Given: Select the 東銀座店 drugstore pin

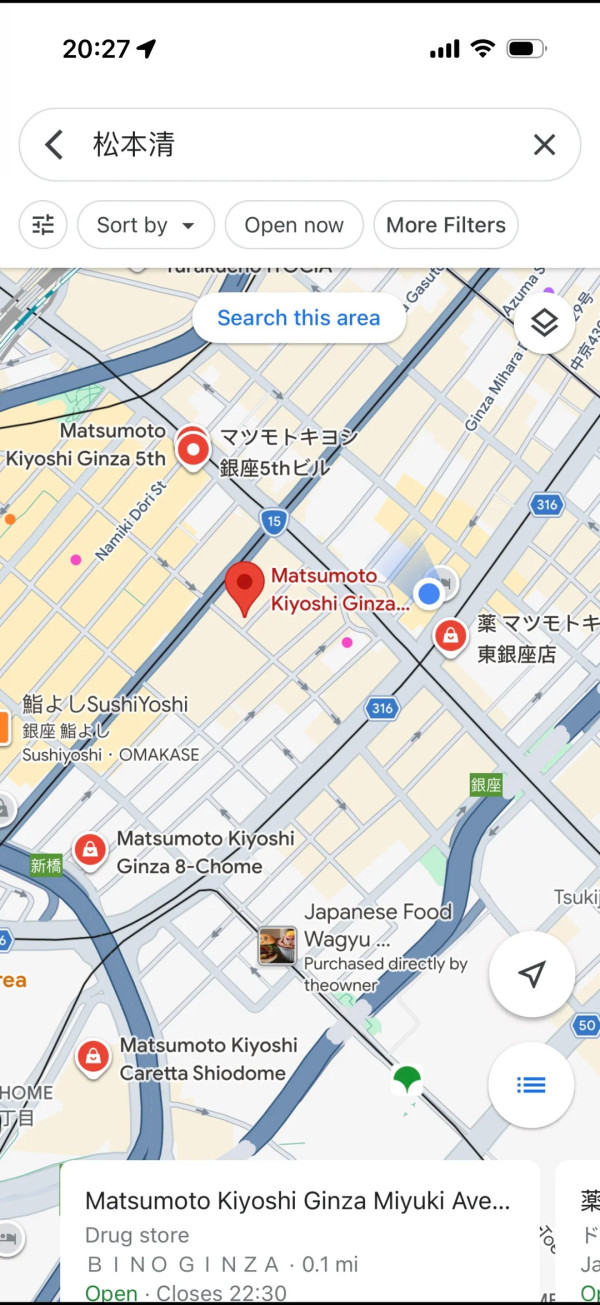Looking at the screenshot, I should 451,634.
